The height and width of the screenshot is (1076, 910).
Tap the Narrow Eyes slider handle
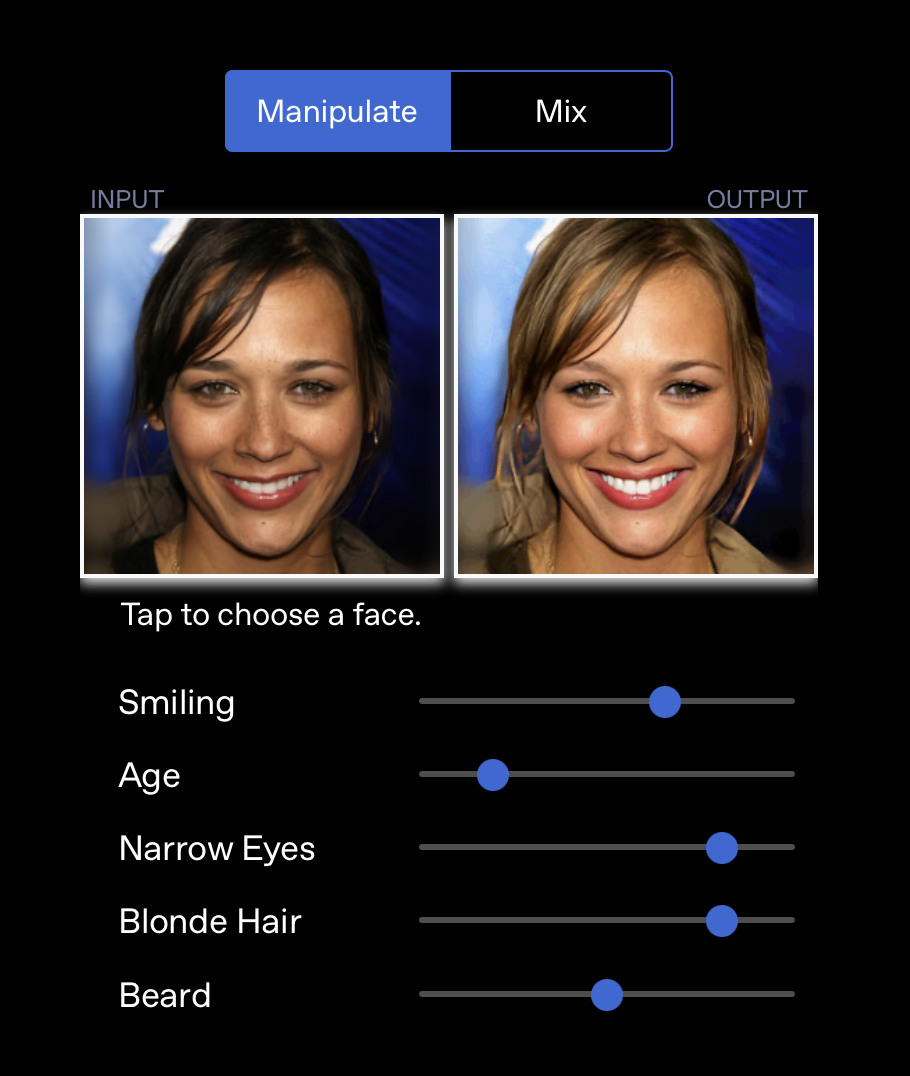pyautogui.click(x=722, y=848)
